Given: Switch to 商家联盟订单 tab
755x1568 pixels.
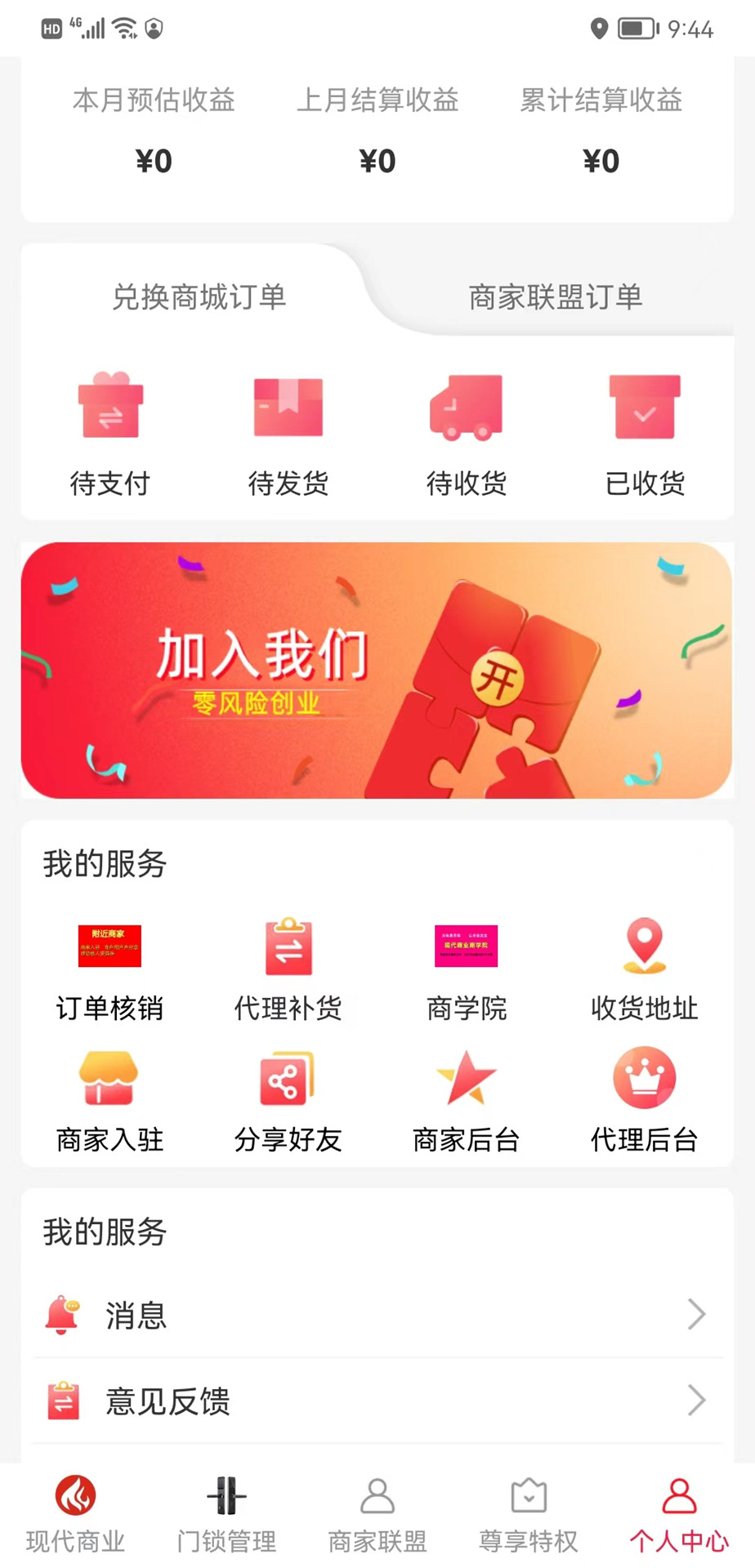Looking at the screenshot, I should tap(556, 296).
